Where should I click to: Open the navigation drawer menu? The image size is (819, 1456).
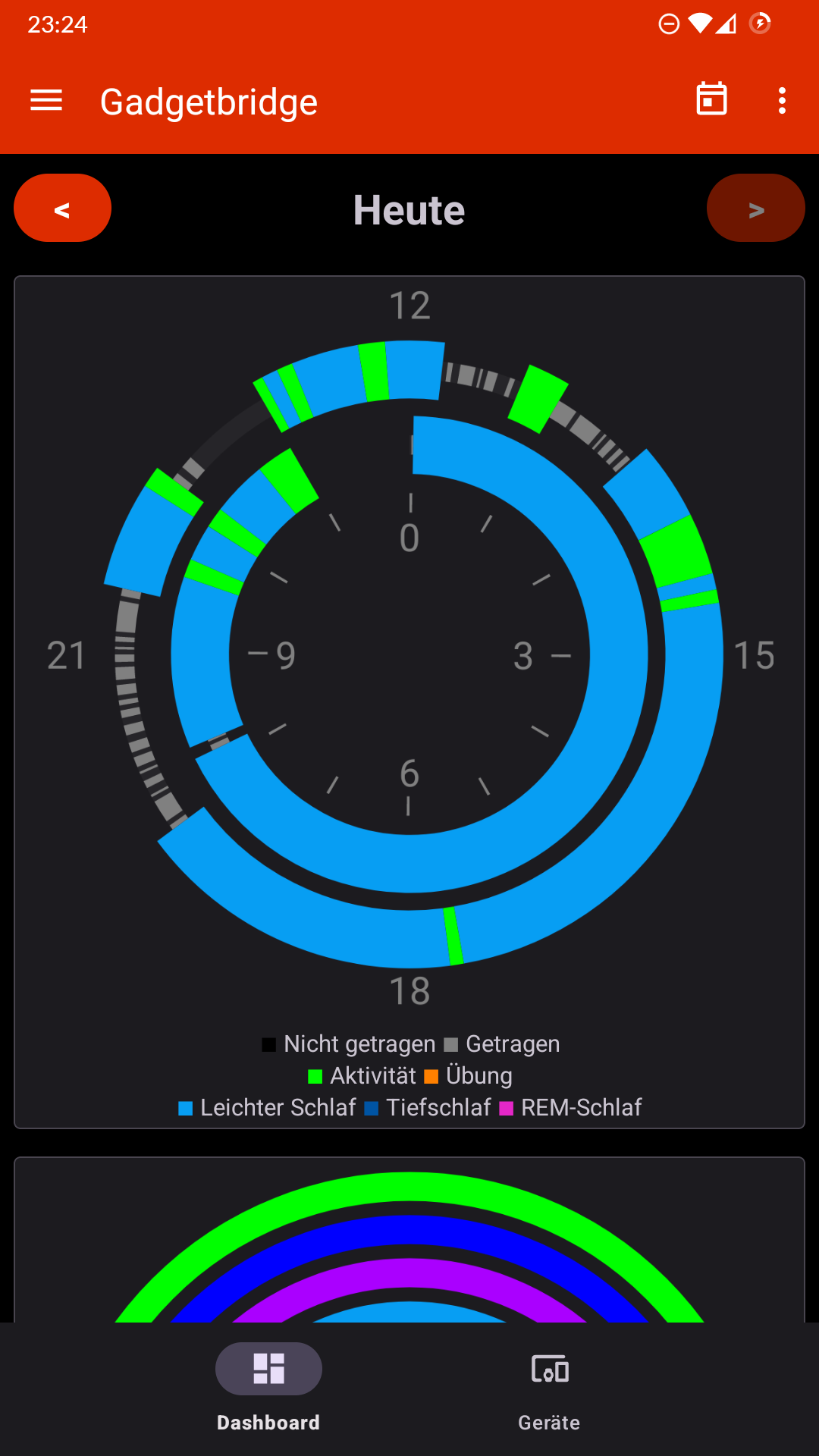click(x=46, y=100)
